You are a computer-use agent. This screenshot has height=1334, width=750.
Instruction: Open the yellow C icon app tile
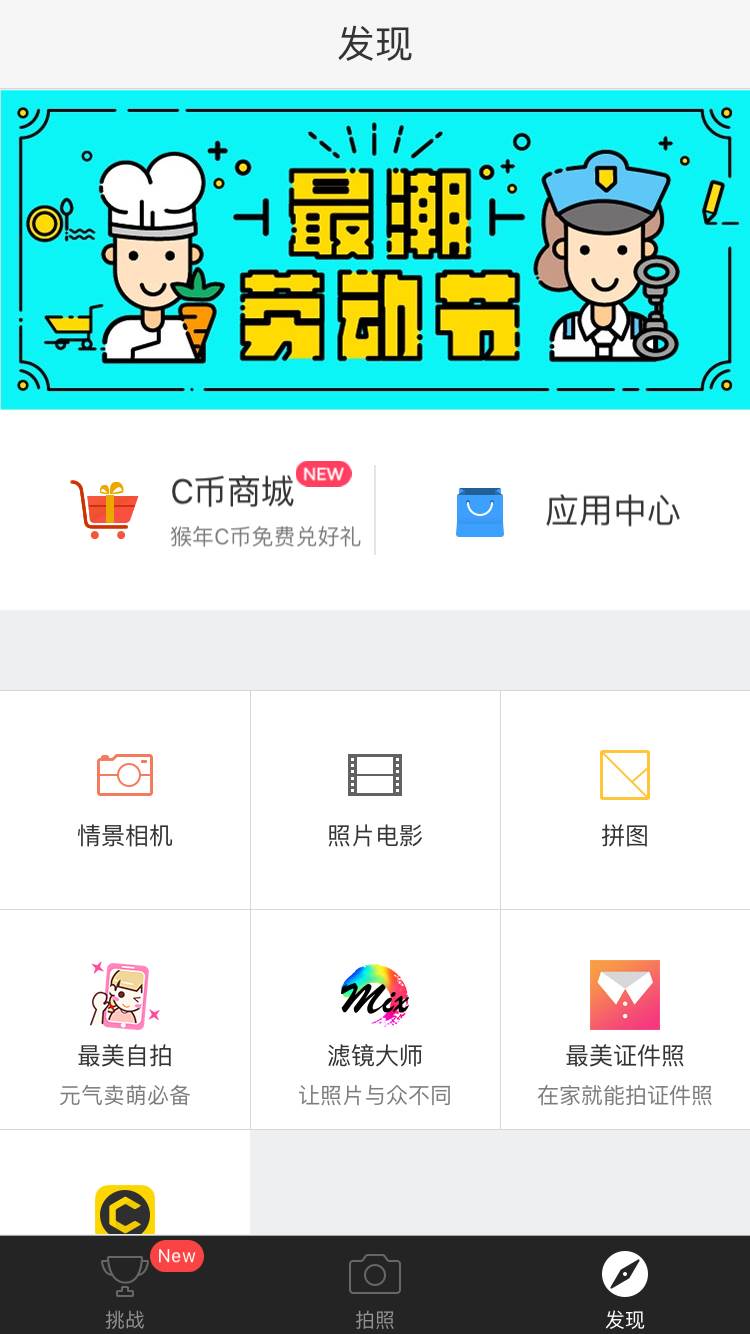[x=125, y=1208]
